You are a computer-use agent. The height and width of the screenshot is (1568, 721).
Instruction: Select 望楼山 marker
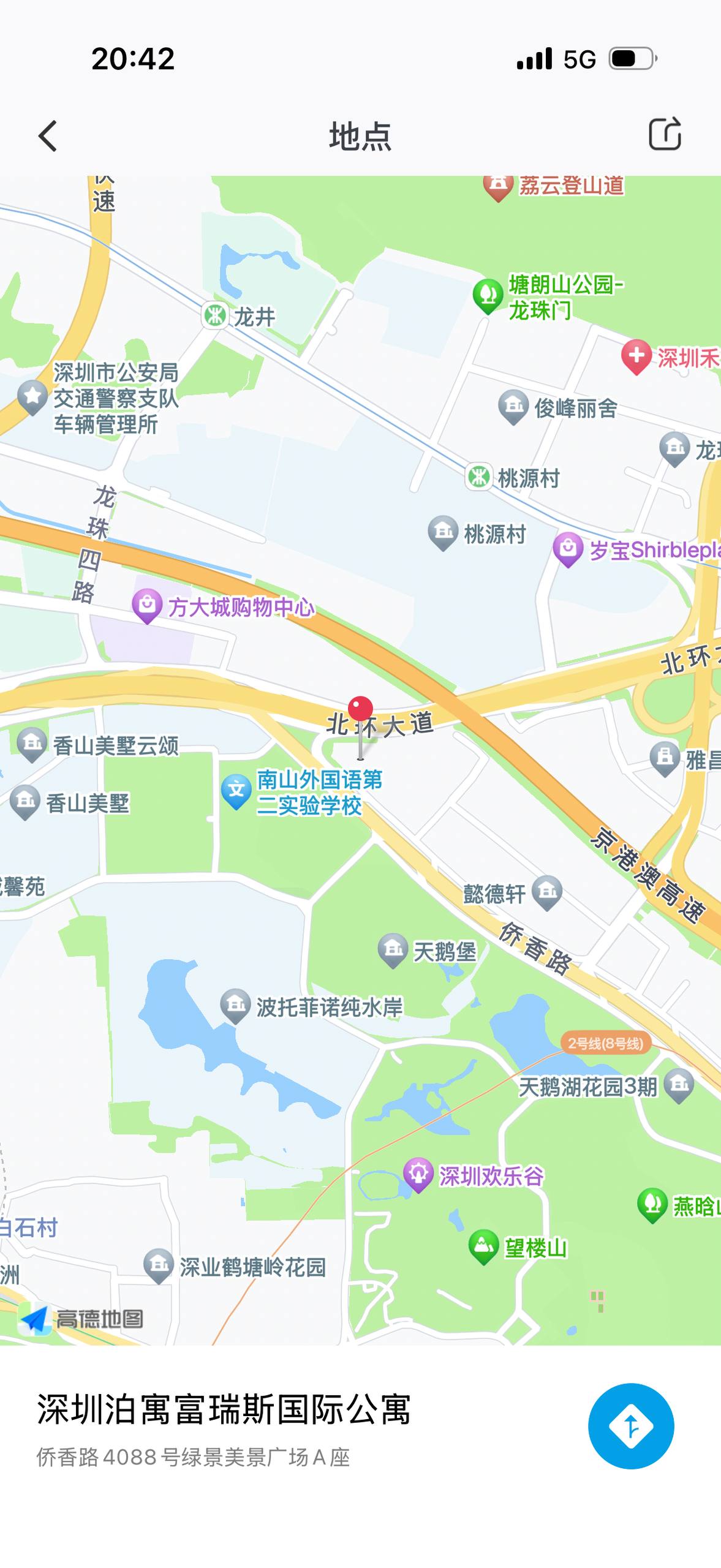pos(483,1245)
